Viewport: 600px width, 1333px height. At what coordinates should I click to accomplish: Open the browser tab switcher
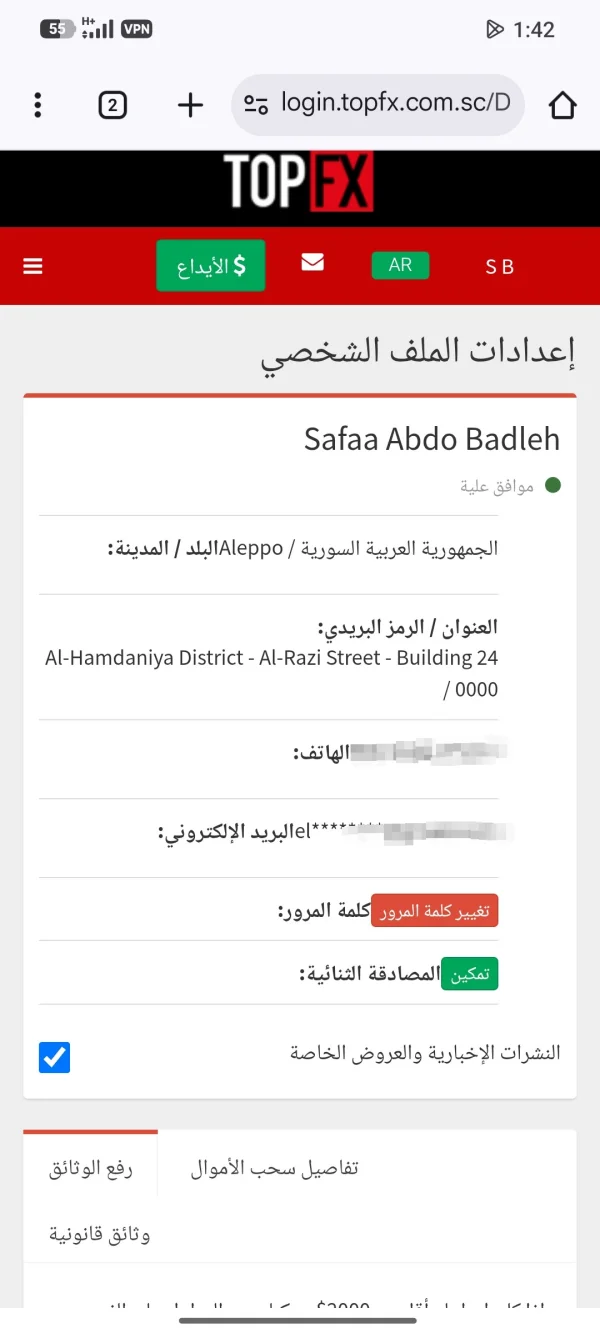click(x=113, y=105)
